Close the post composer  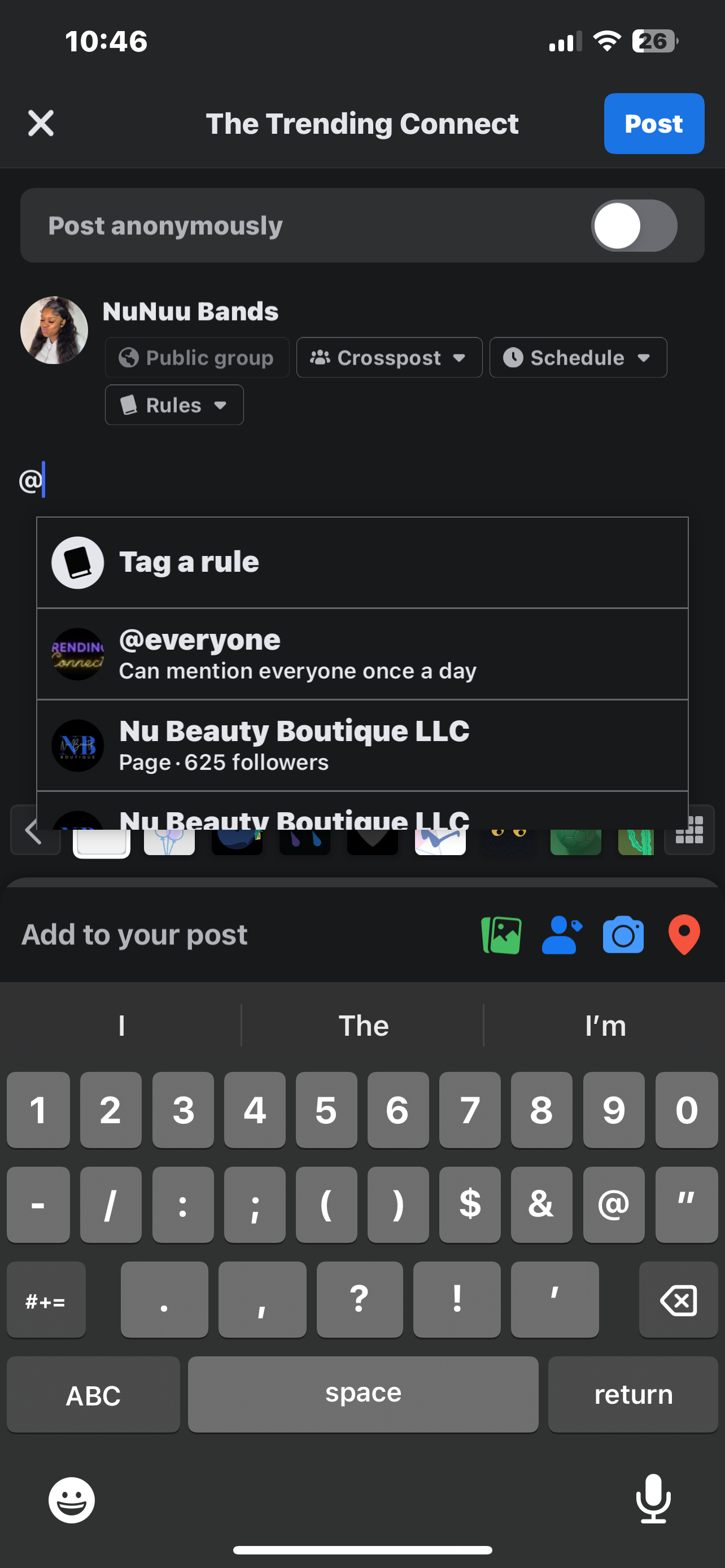coord(41,124)
